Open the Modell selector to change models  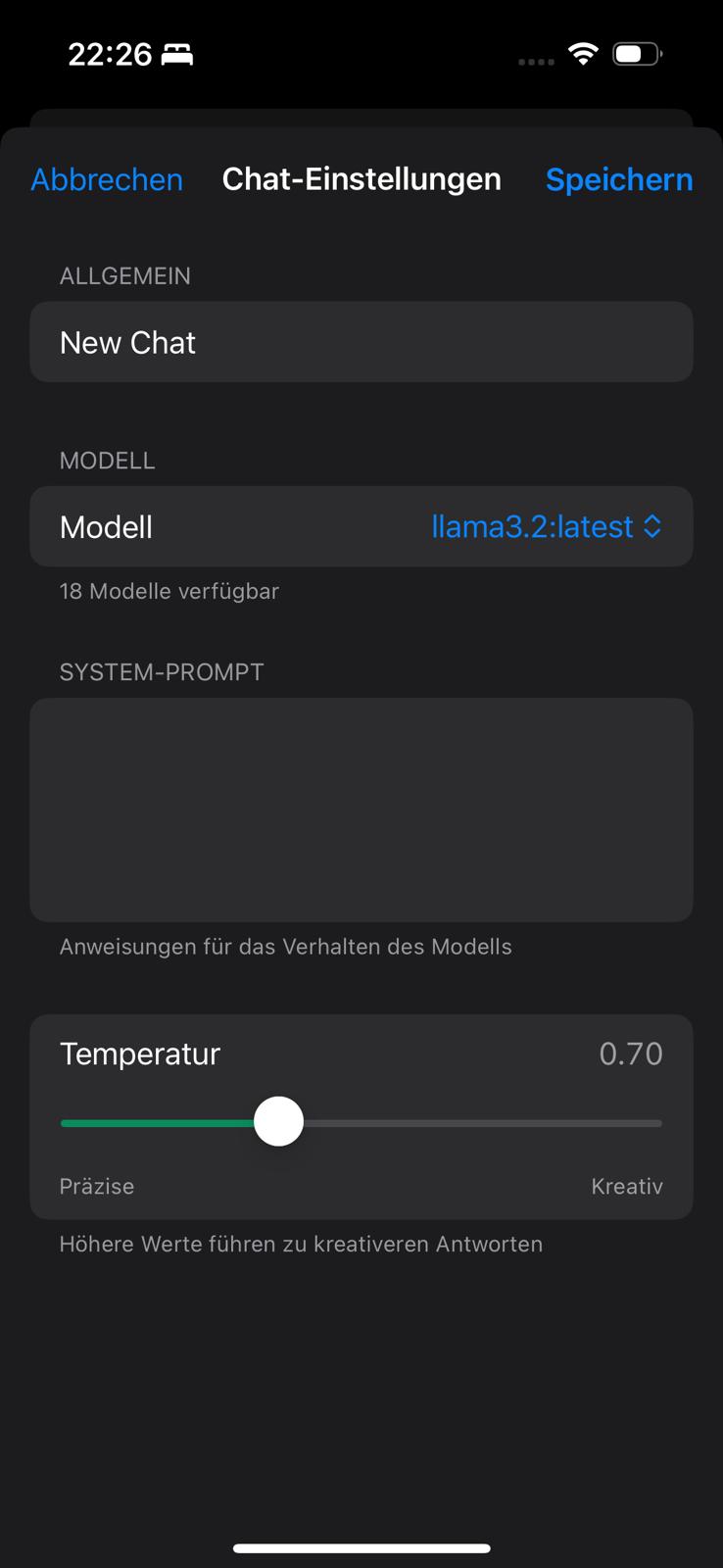361,526
